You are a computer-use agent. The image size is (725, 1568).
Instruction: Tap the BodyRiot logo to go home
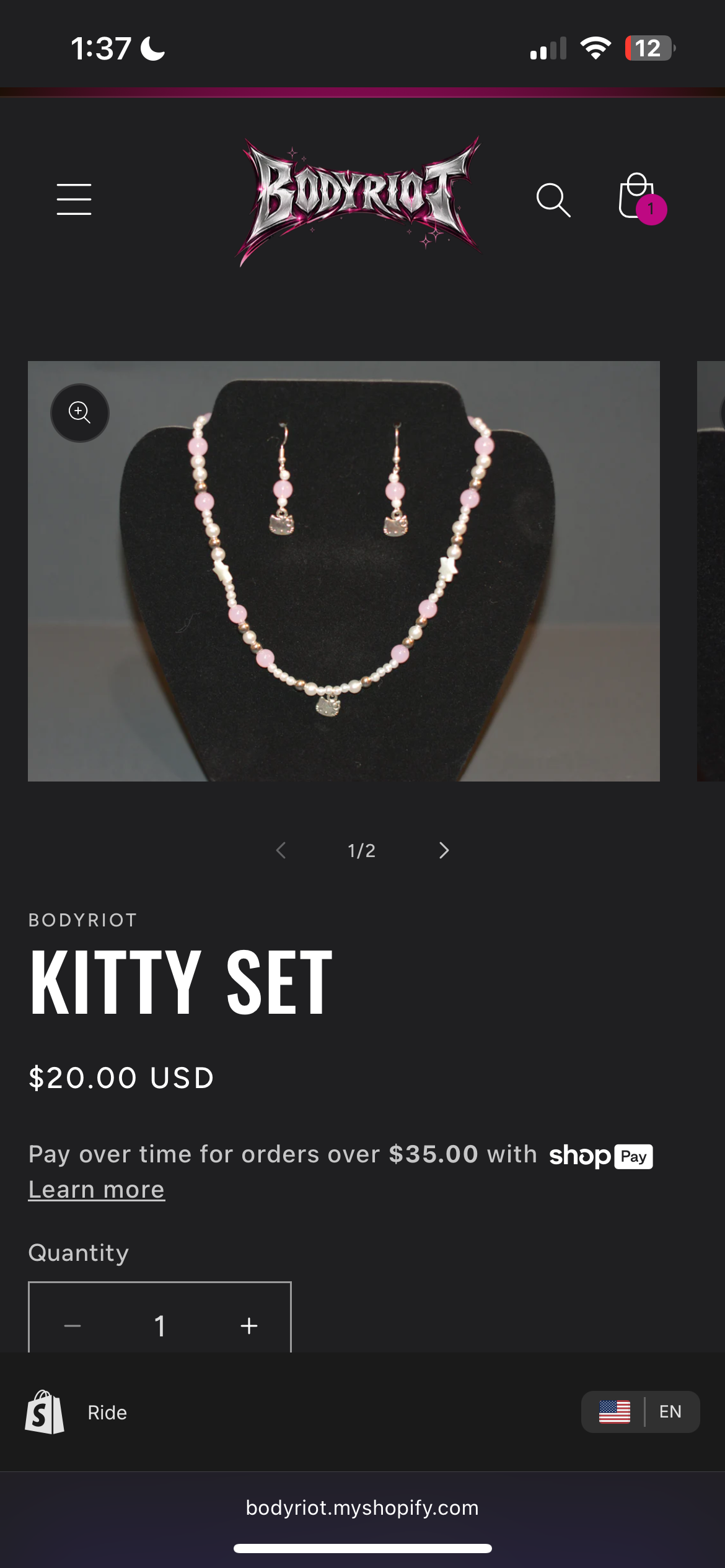point(358,199)
